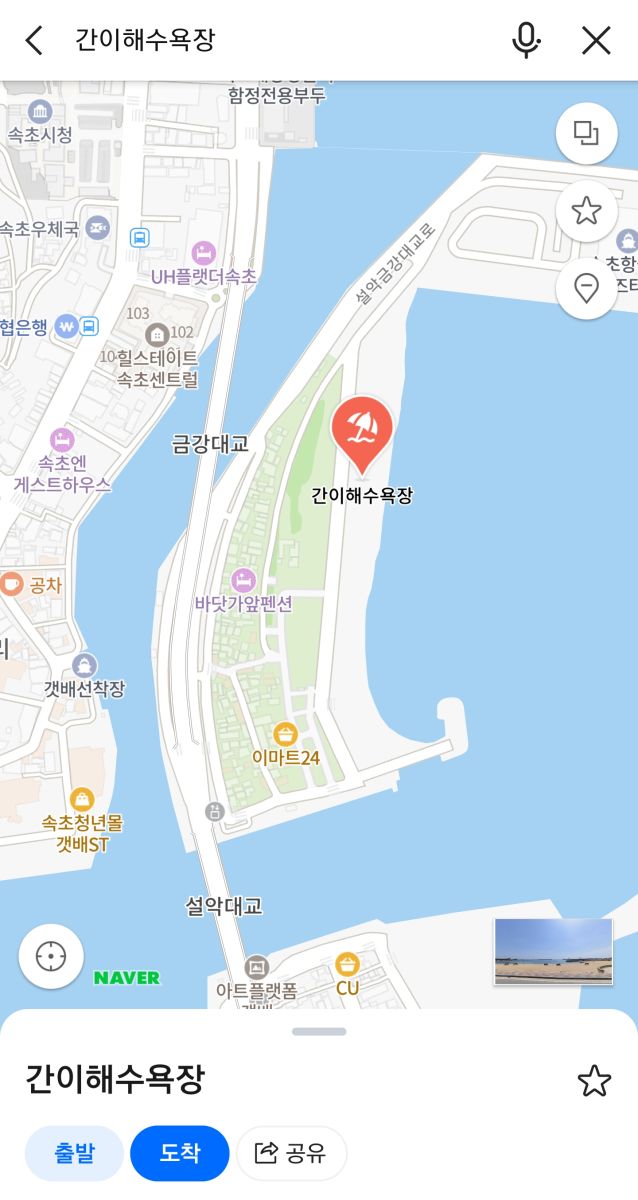Open the map layers button

coord(586,133)
